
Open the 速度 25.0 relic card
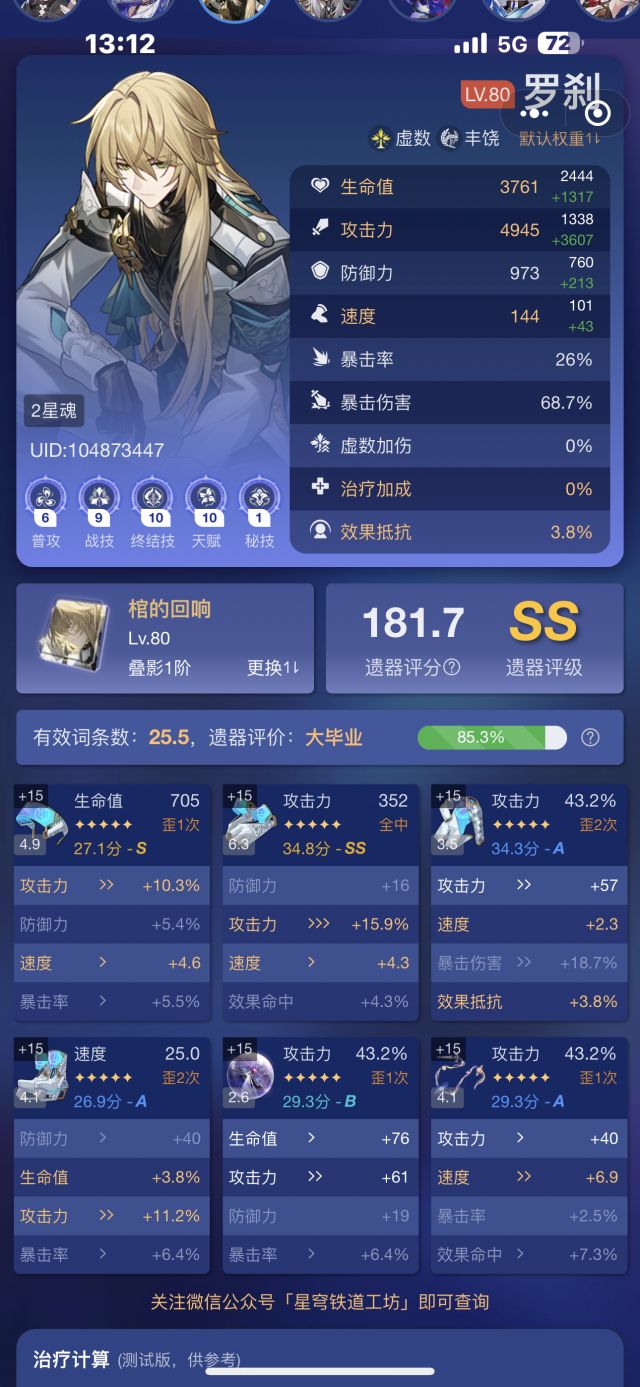(112, 1155)
